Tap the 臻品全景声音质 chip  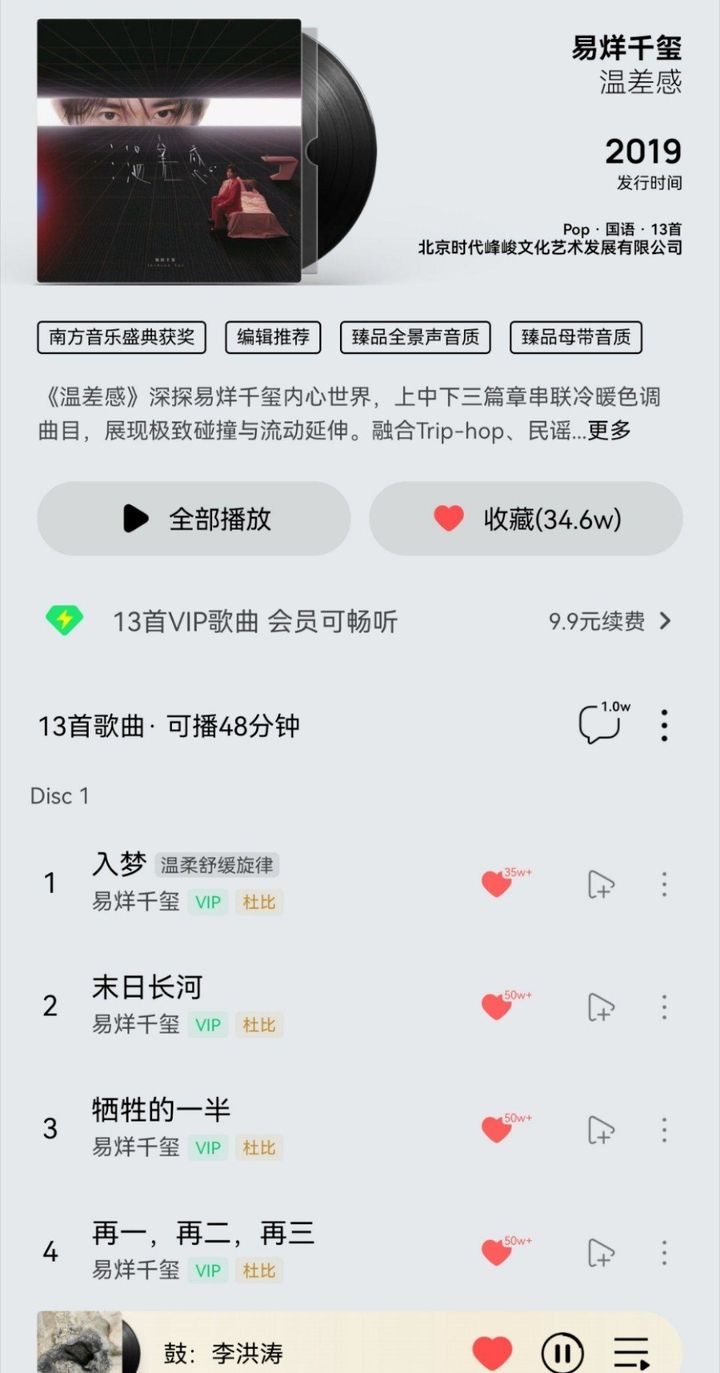[416, 337]
